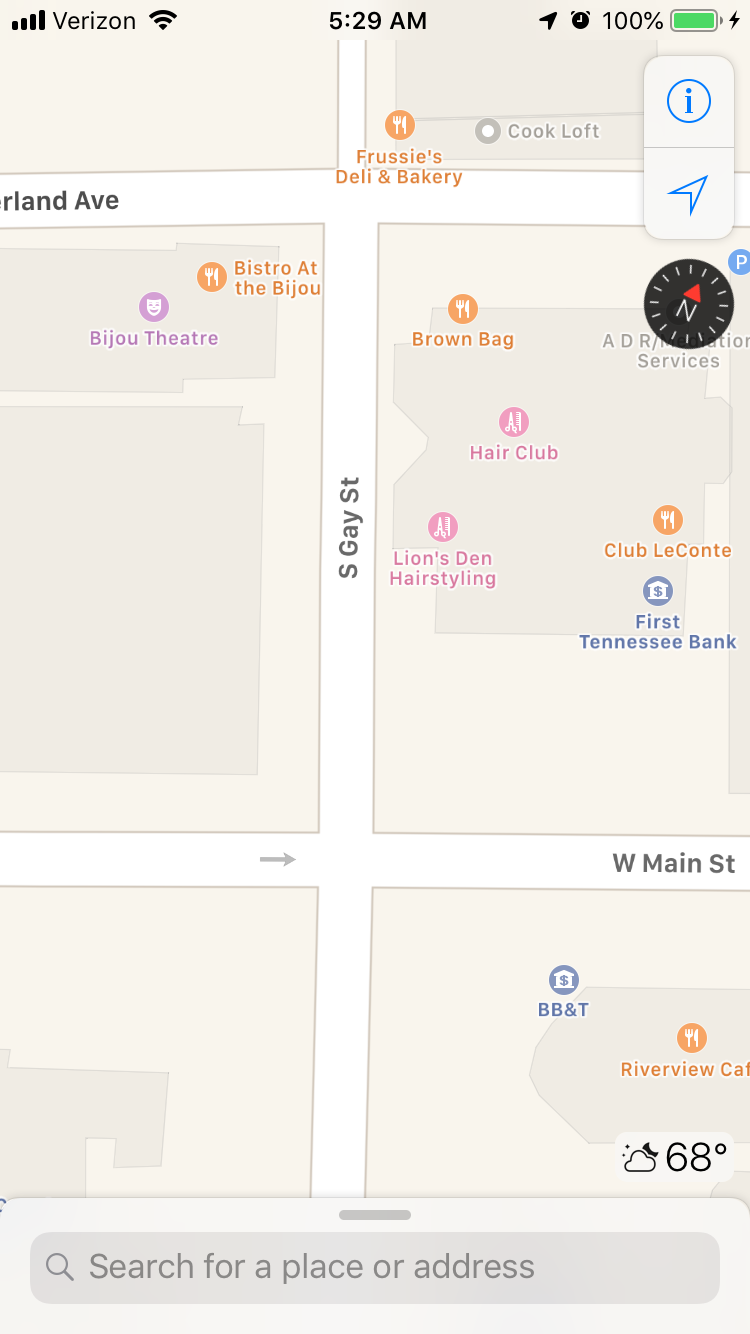Image resolution: width=750 pixels, height=1334 pixels.
Task: Select the blue parking marker
Action: (739, 262)
